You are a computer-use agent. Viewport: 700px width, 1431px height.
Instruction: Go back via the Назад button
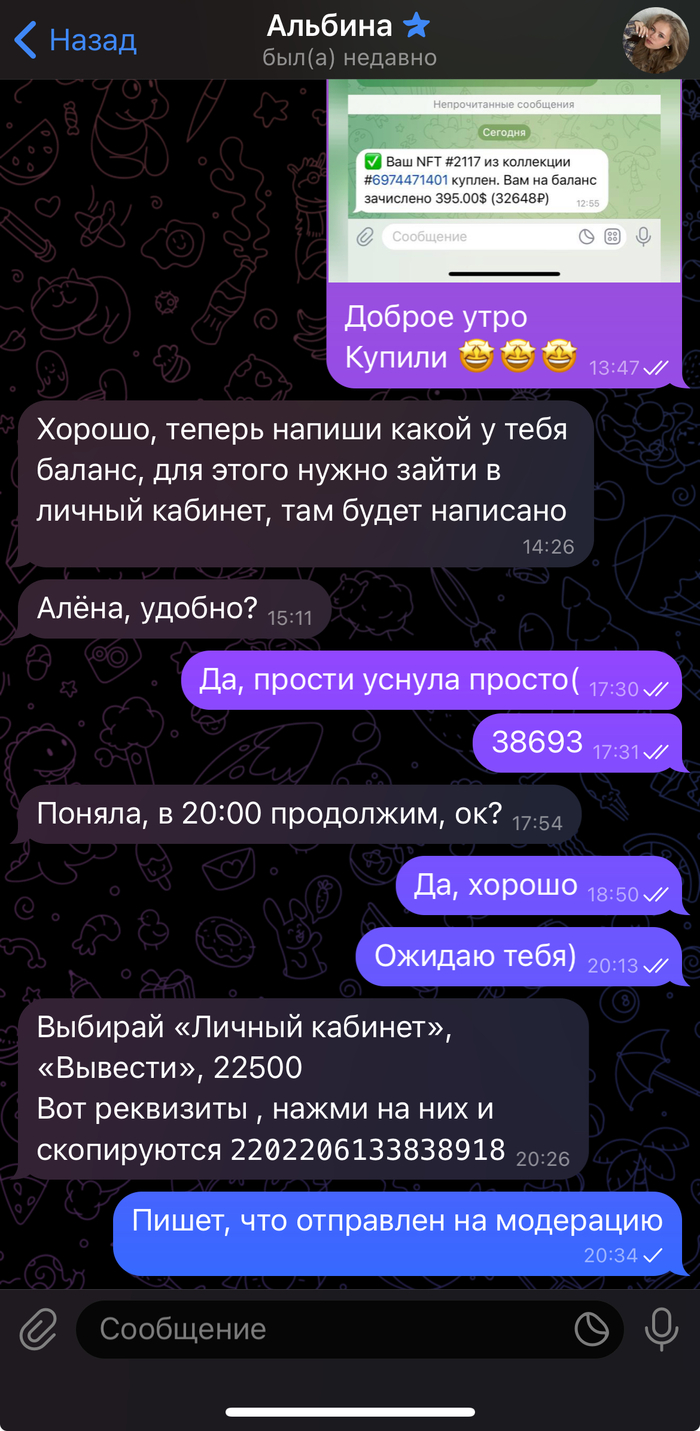(76, 41)
